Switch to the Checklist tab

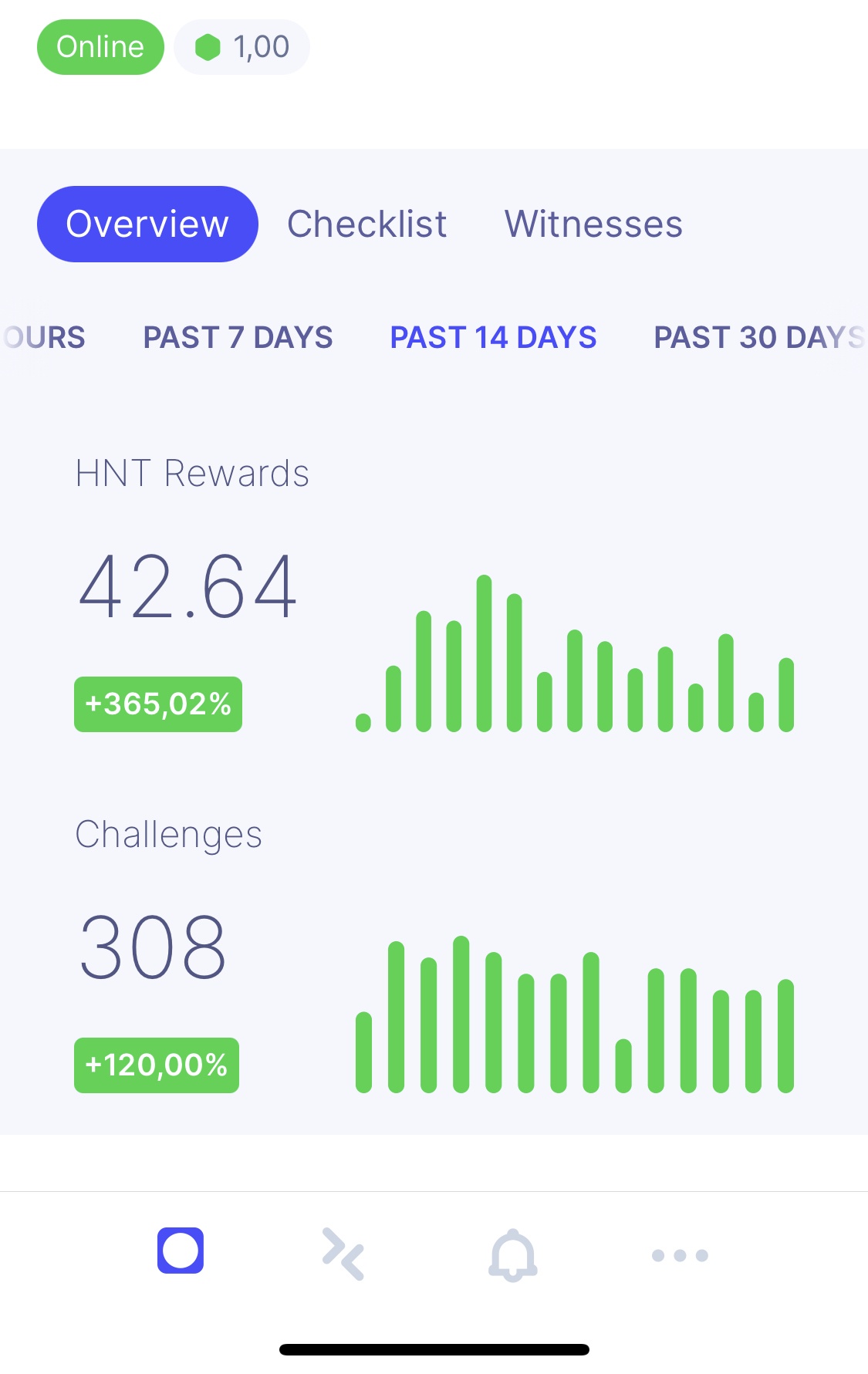click(x=366, y=224)
